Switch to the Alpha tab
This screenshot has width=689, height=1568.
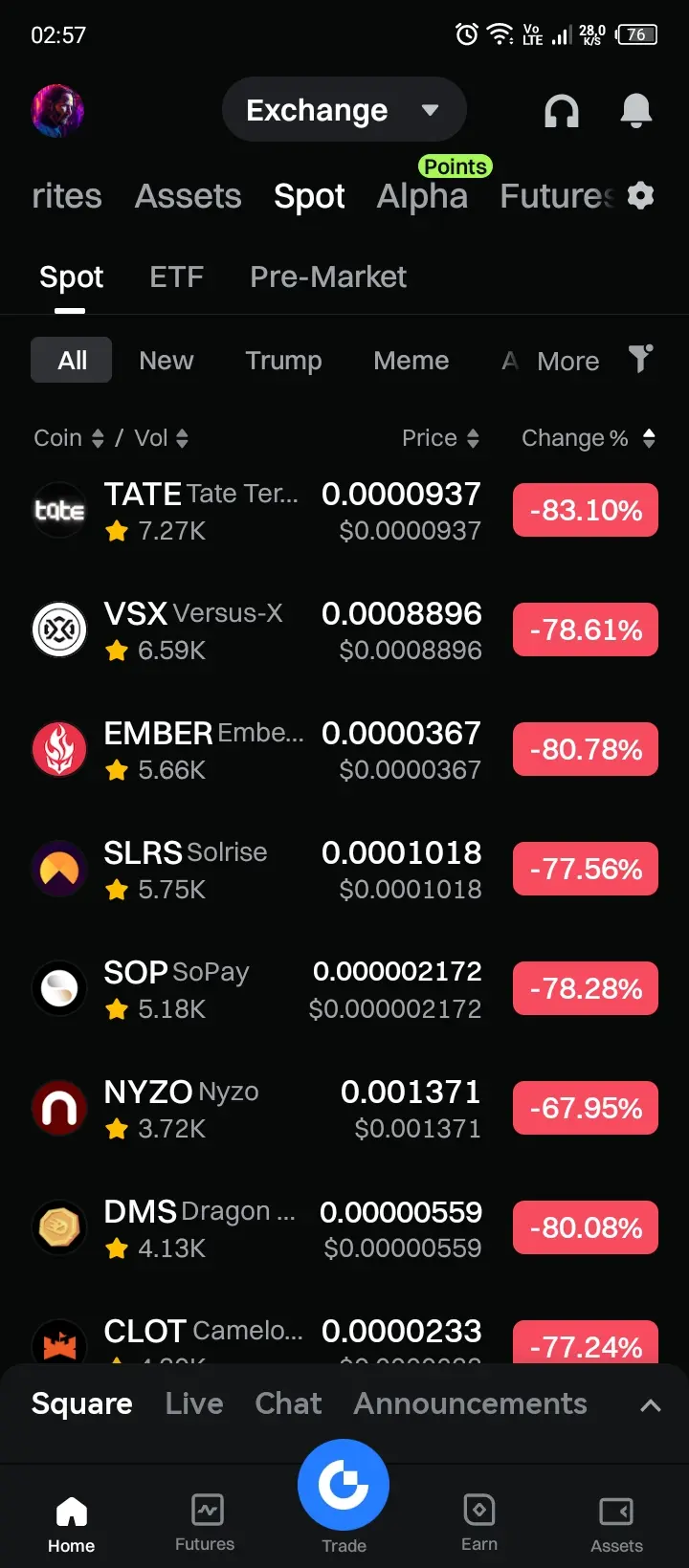click(x=422, y=196)
